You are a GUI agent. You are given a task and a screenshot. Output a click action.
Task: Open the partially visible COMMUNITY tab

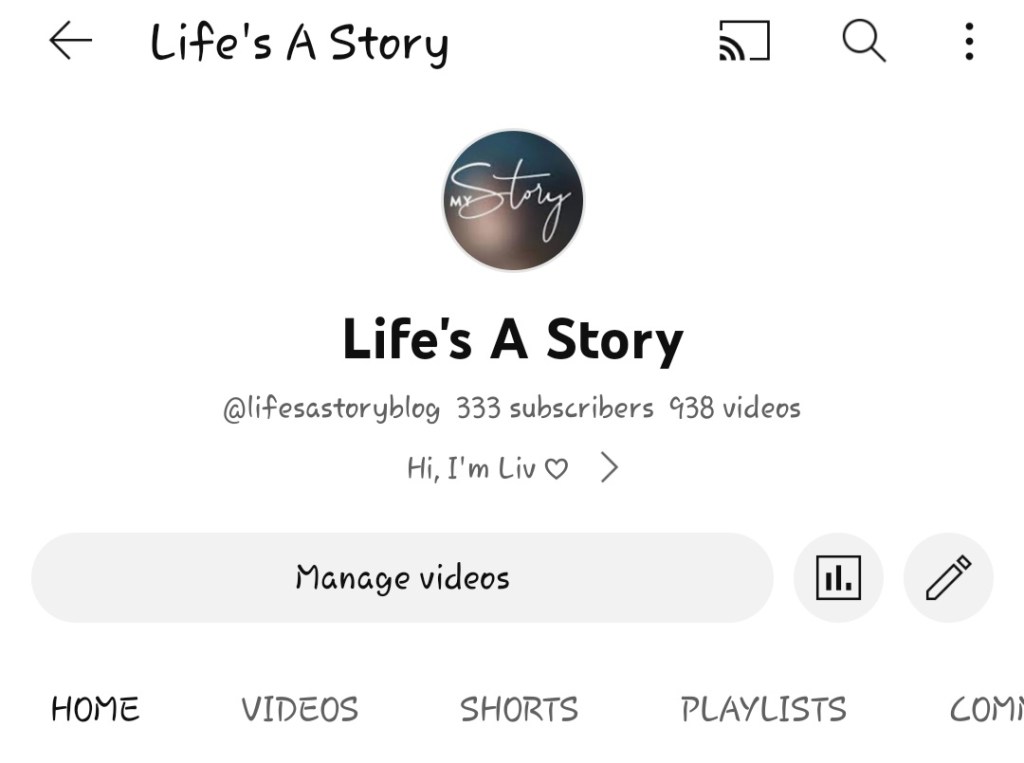(x=985, y=710)
